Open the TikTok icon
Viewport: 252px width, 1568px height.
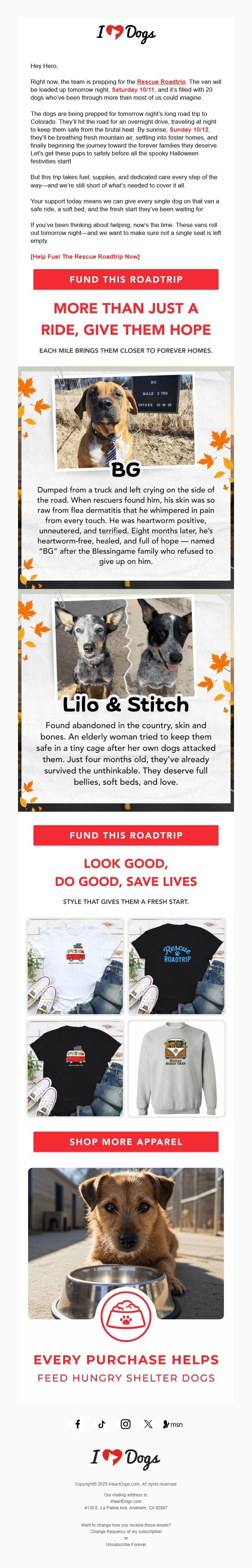[x=102, y=1424]
